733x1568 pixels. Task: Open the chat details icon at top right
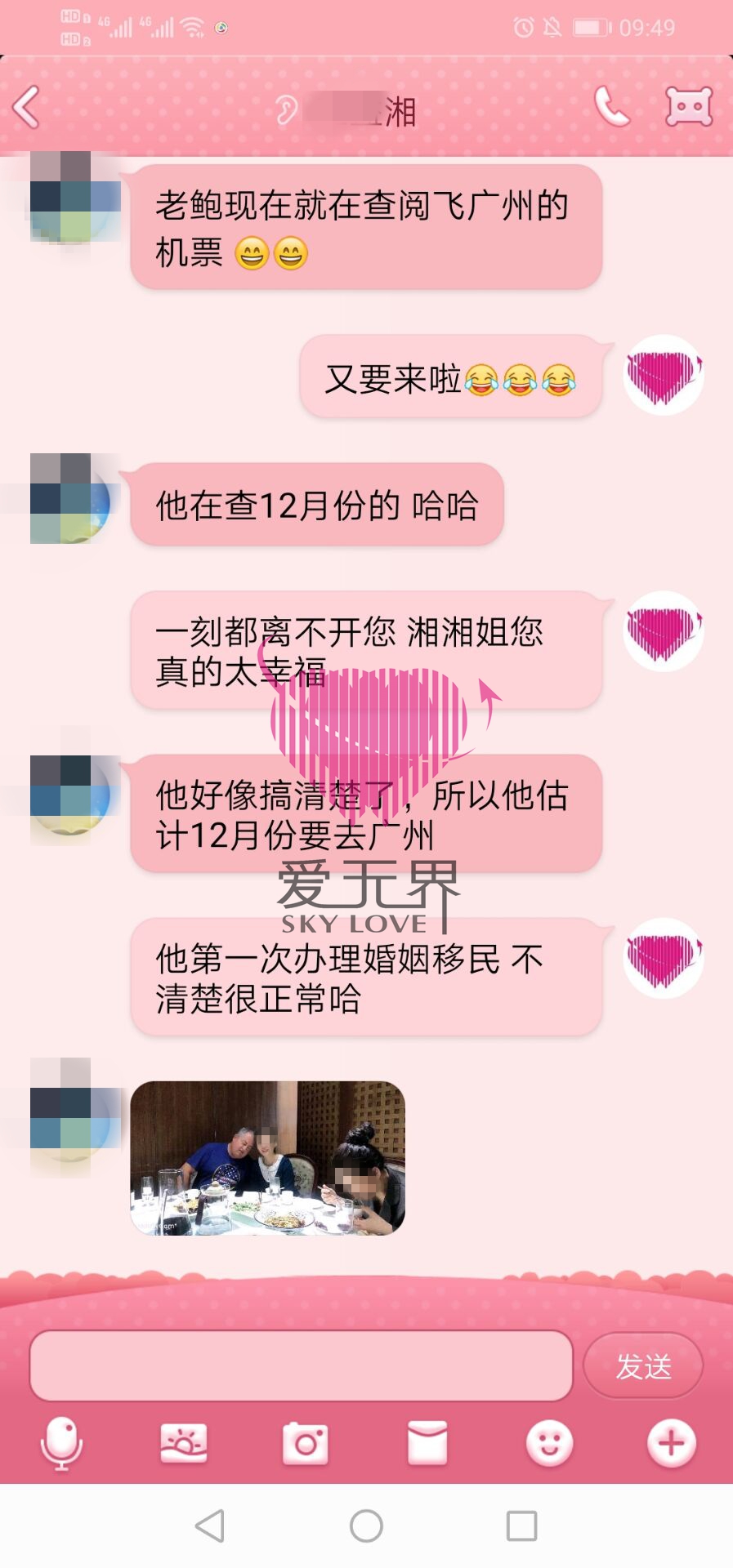tap(689, 107)
